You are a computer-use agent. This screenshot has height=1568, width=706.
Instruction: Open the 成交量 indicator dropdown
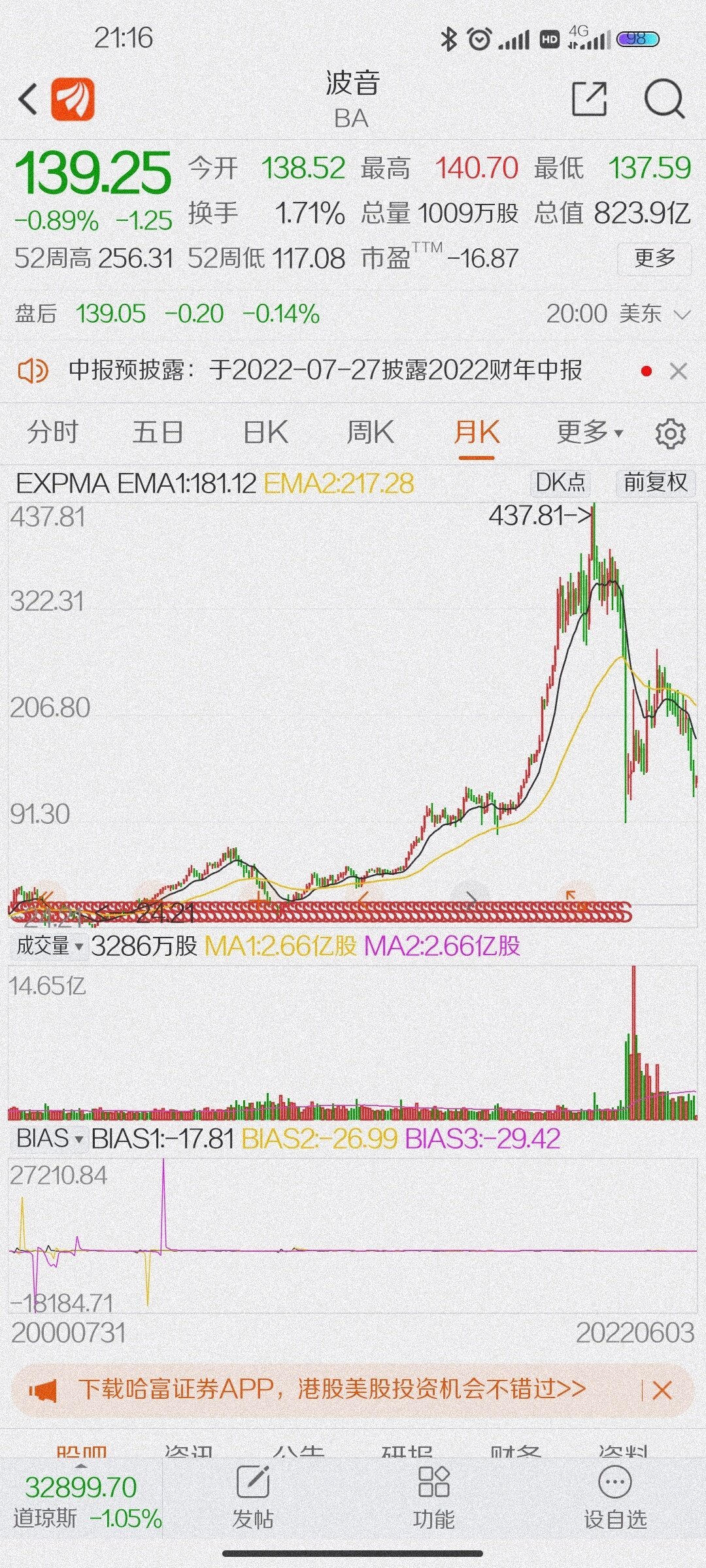click(x=49, y=945)
